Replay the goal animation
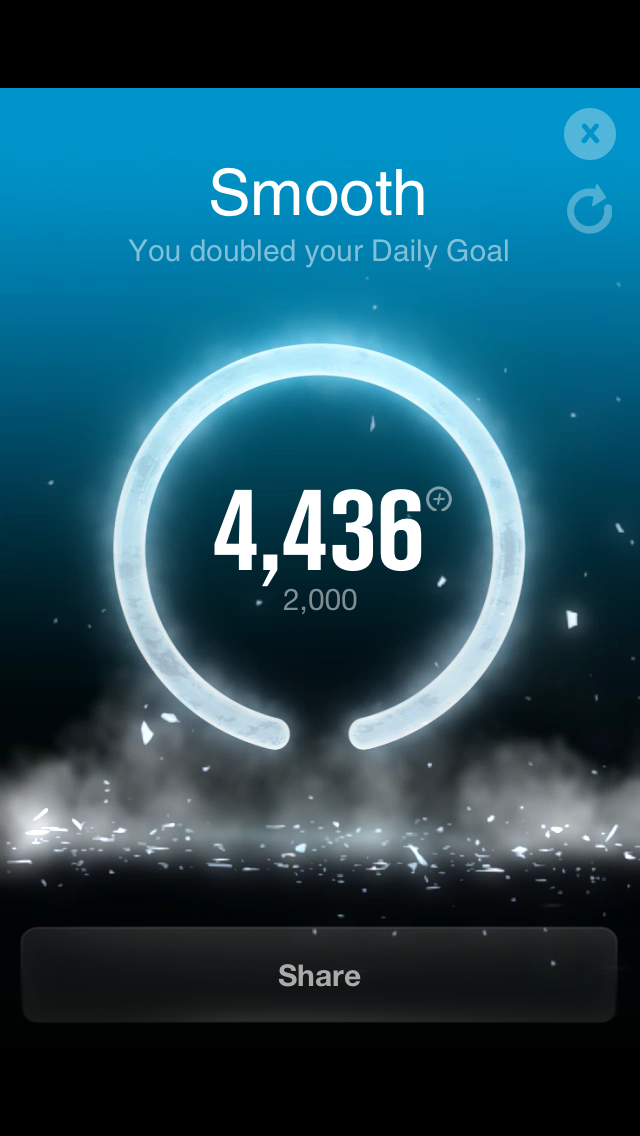 pyautogui.click(x=589, y=210)
